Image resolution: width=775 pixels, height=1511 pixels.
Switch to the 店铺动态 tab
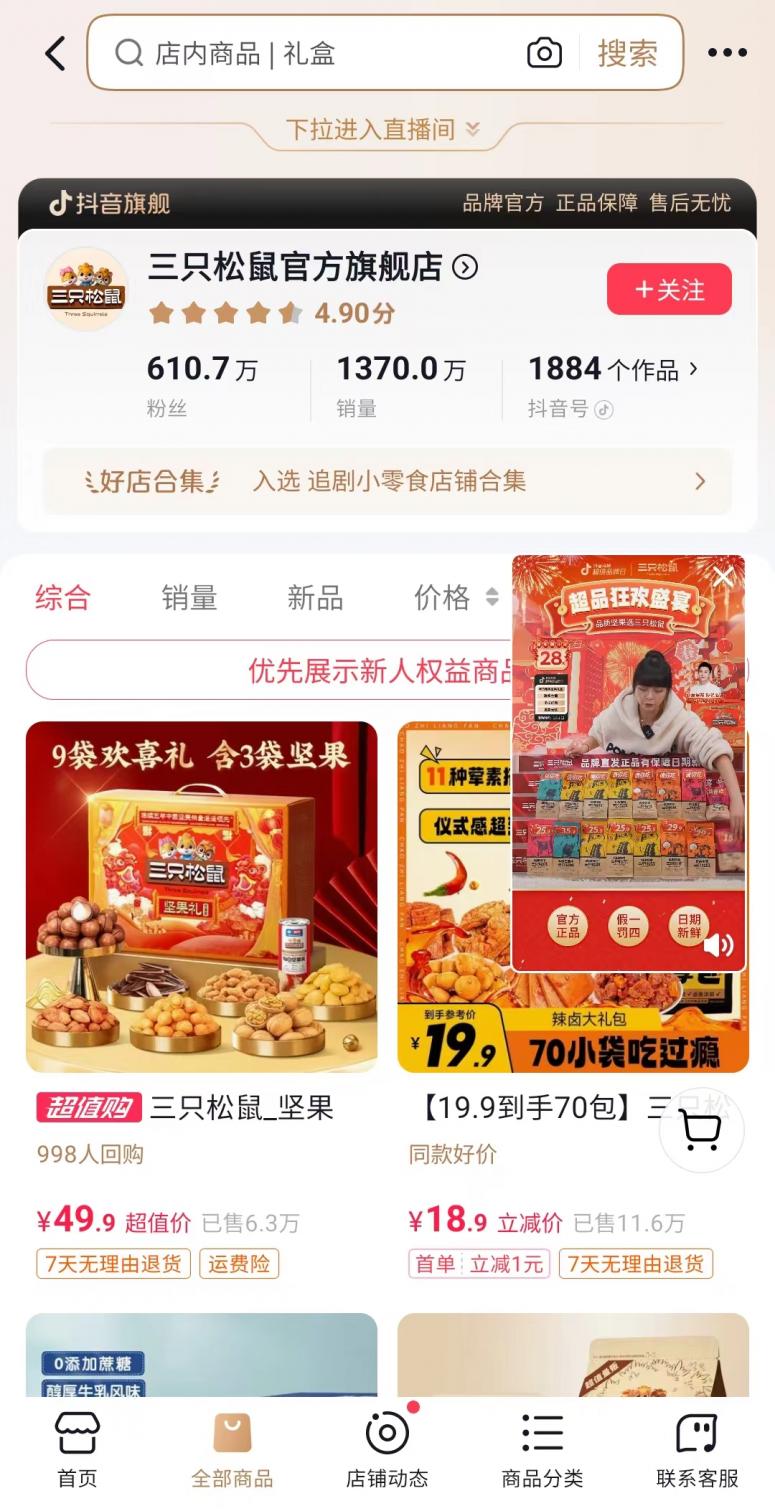[x=387, y=1450]
